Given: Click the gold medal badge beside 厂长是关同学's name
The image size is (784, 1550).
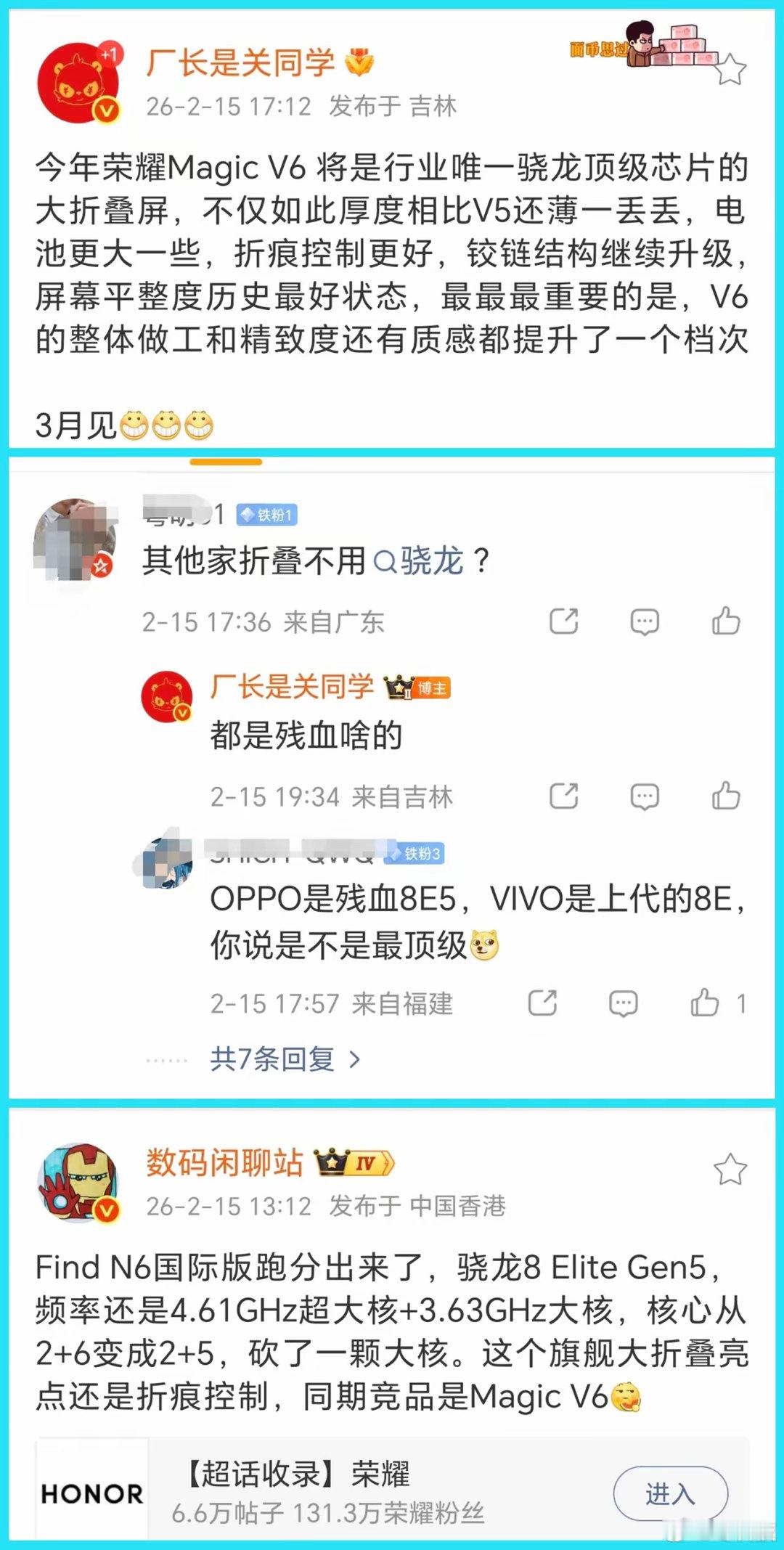Looking at the screenshot, I should [x=361, y=62].
